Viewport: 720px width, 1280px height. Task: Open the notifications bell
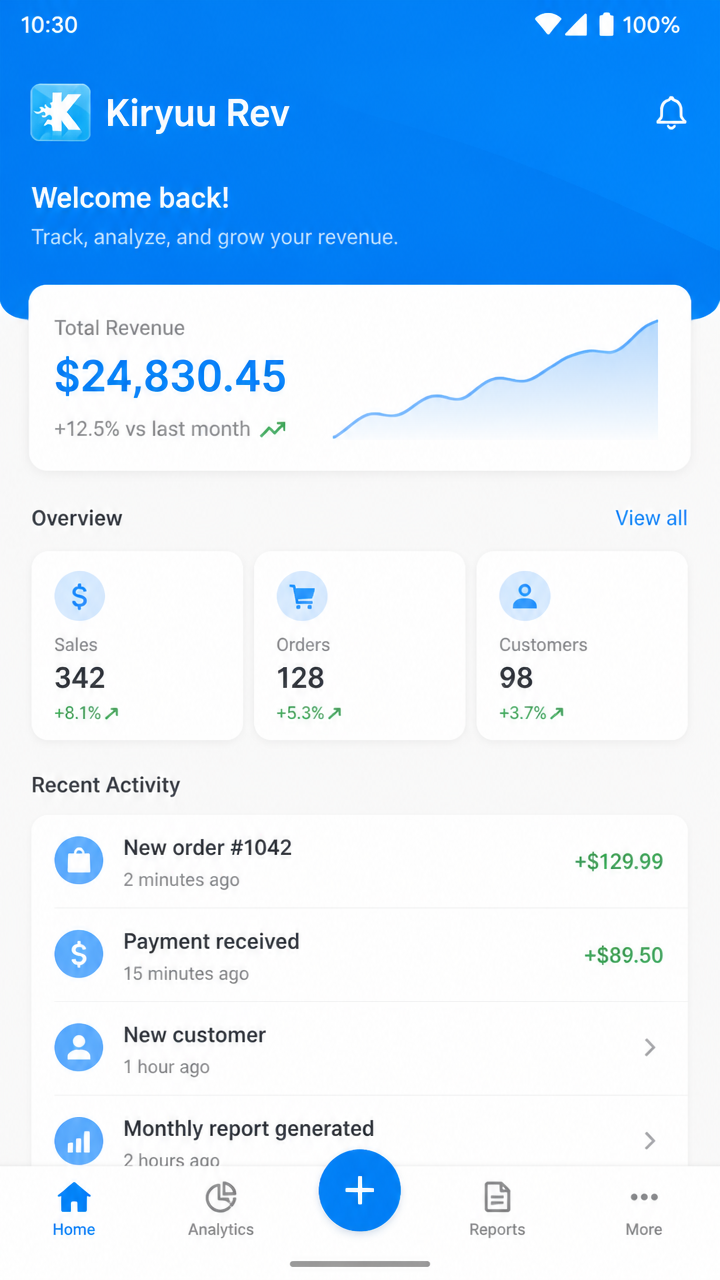pos(671,113)
